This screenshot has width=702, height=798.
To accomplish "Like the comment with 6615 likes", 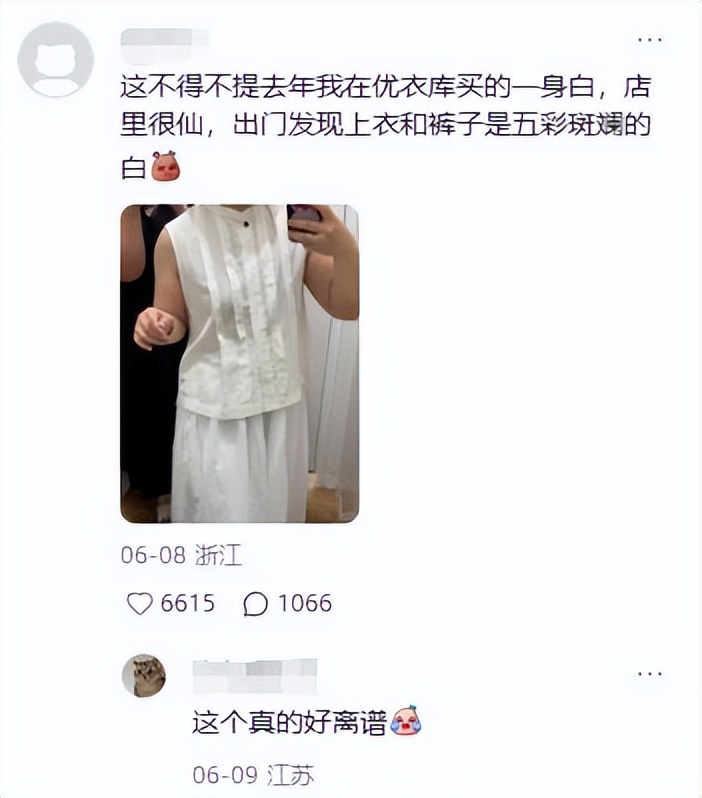I will tap(141, 604).
